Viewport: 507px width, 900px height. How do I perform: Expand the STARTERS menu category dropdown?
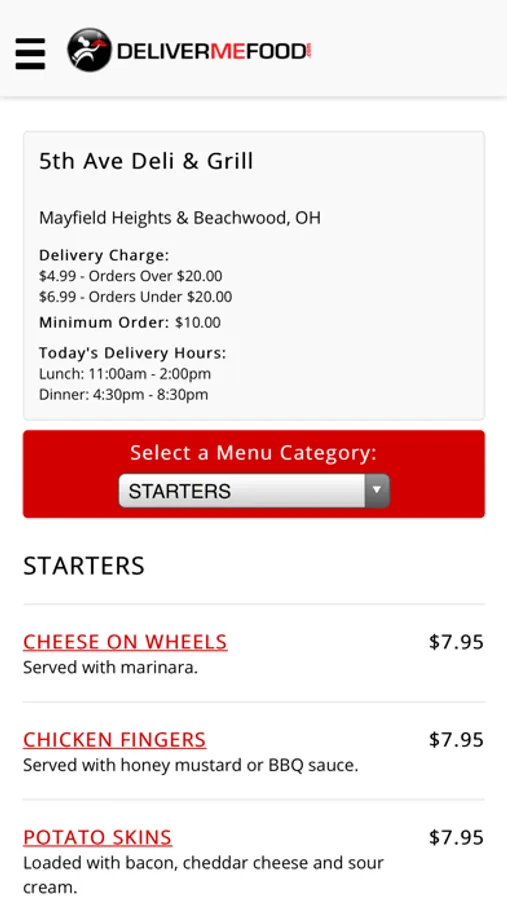tap(254, 491)
